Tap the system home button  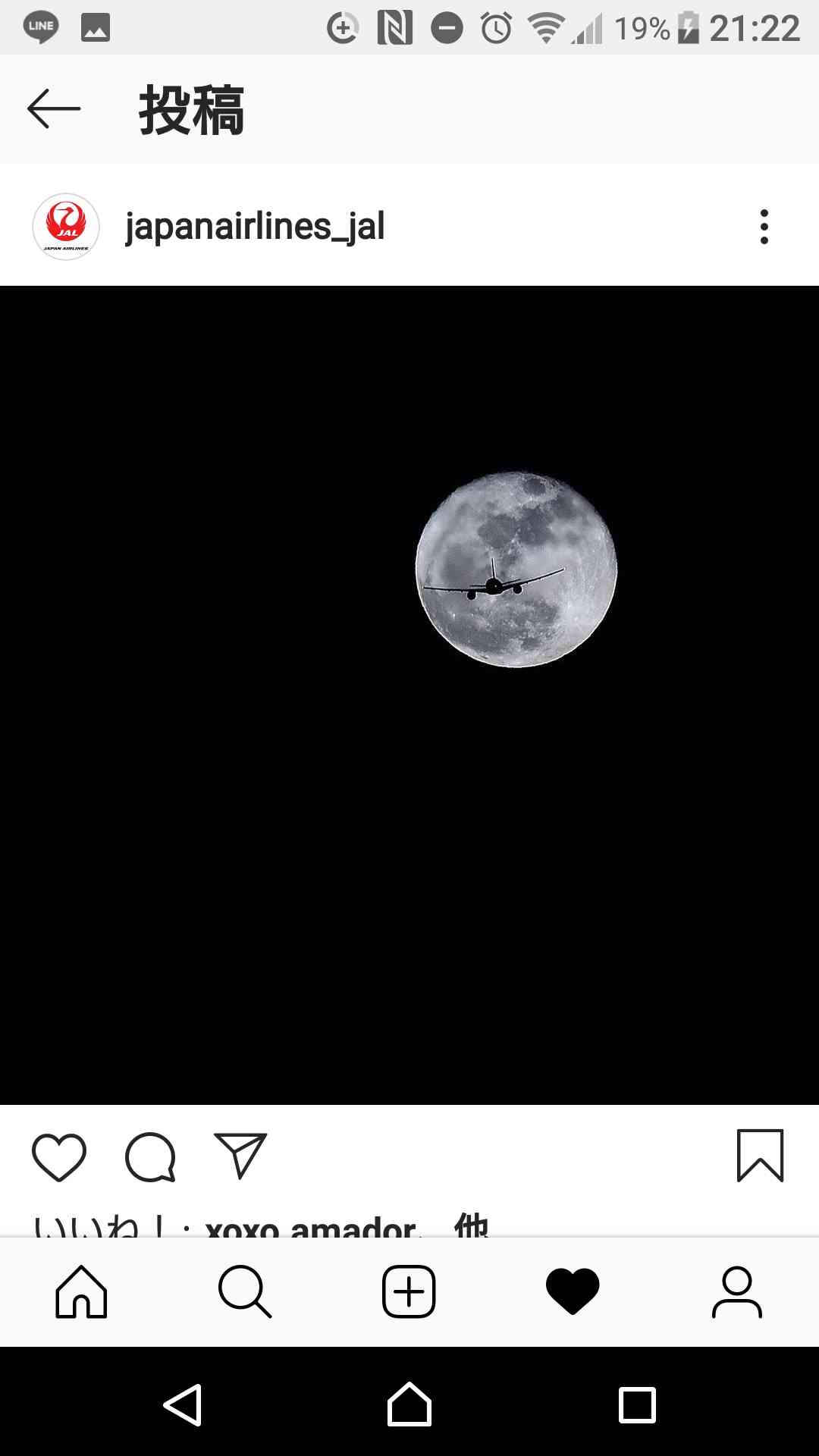(409, 1404)
